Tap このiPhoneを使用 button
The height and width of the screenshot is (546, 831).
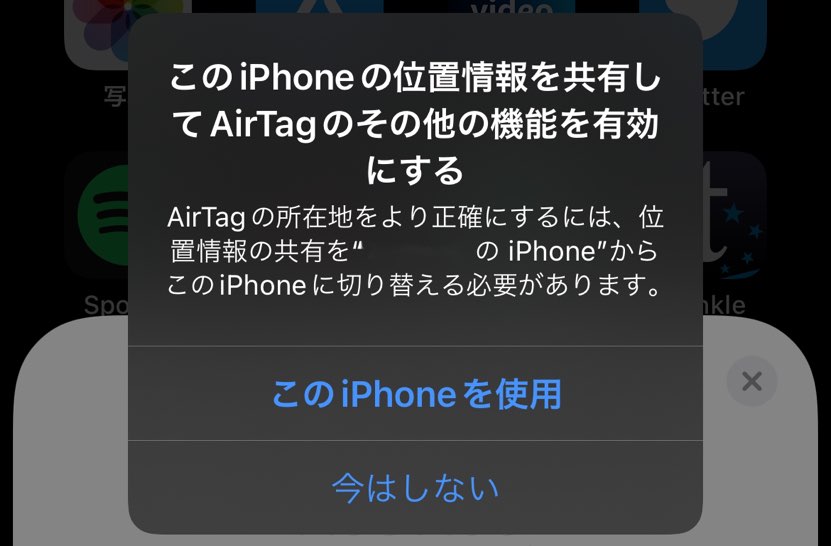tap(415, 394)
